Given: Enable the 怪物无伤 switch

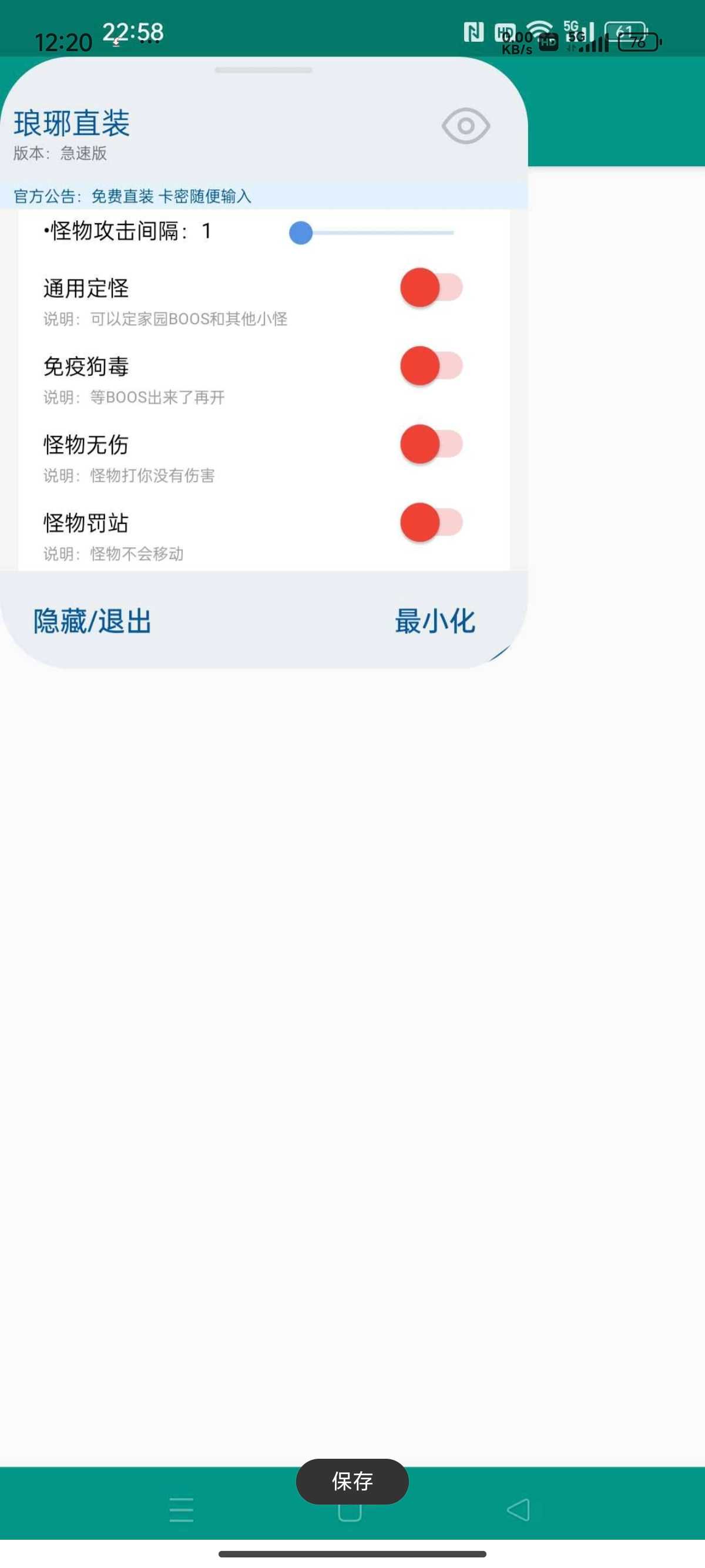Looking at the screenshot, I should coord(432,445).
